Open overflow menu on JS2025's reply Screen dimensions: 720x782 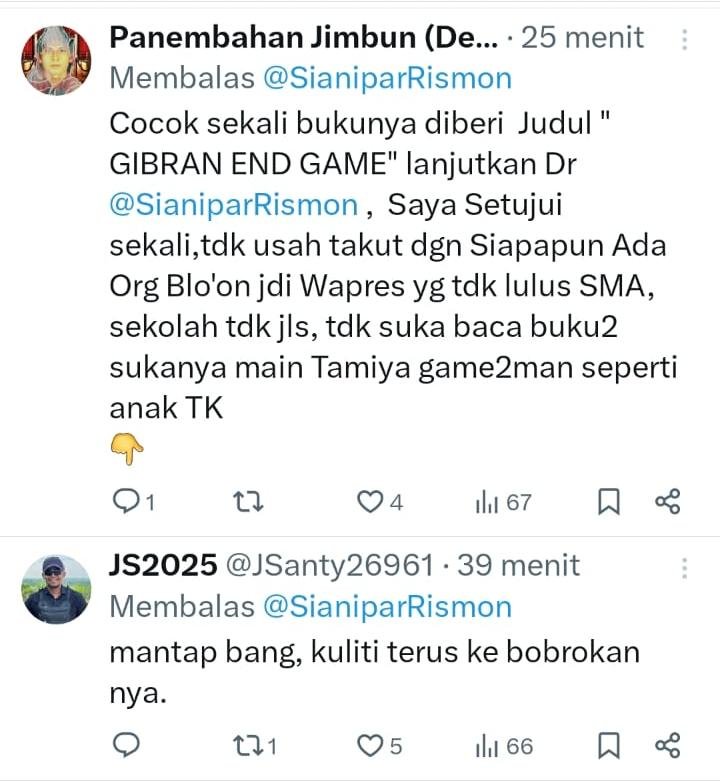point(684,568)
